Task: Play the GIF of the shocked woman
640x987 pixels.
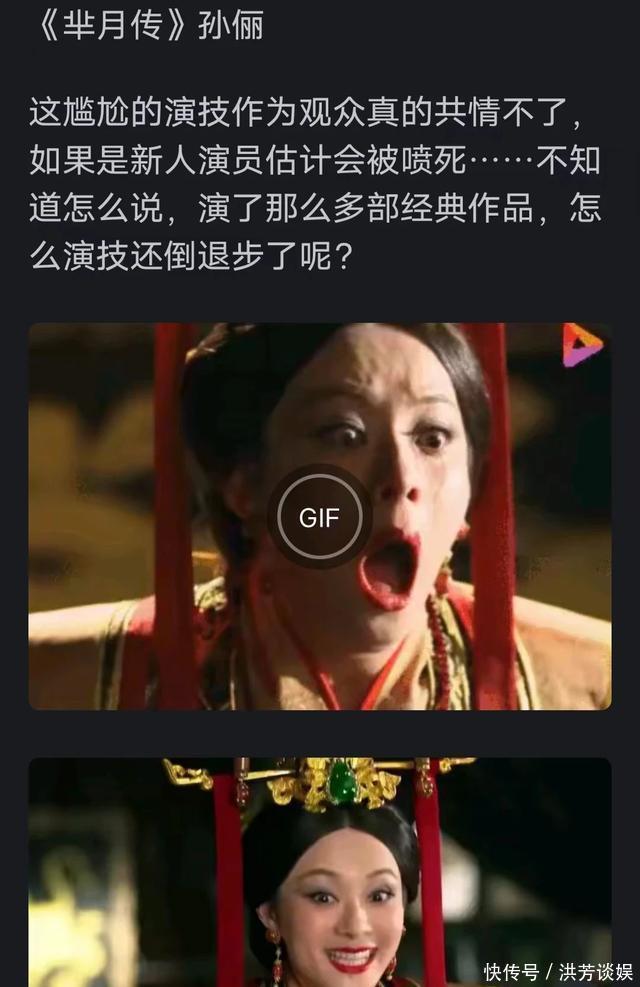Action: click(320, 517)
